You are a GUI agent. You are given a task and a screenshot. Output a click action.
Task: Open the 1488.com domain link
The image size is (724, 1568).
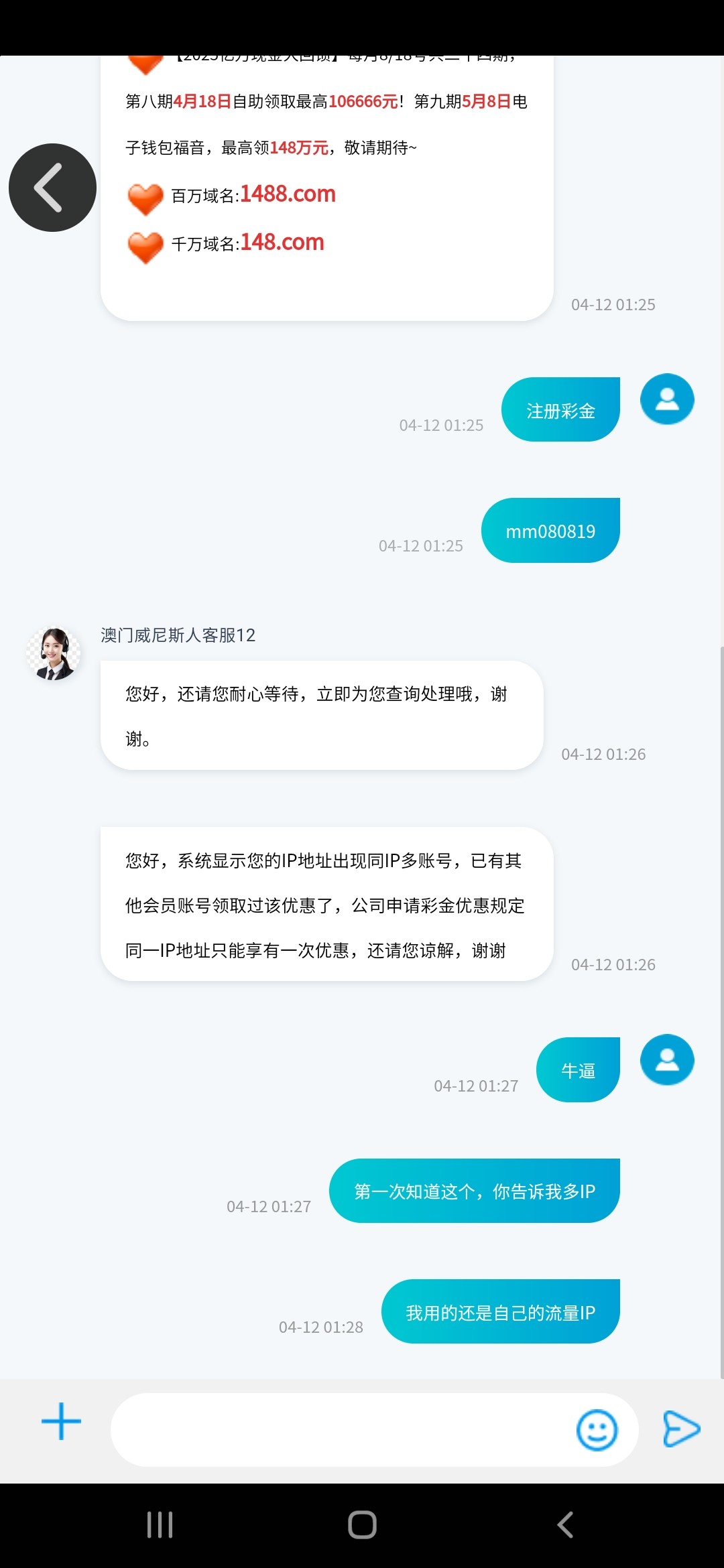point(288,194)
